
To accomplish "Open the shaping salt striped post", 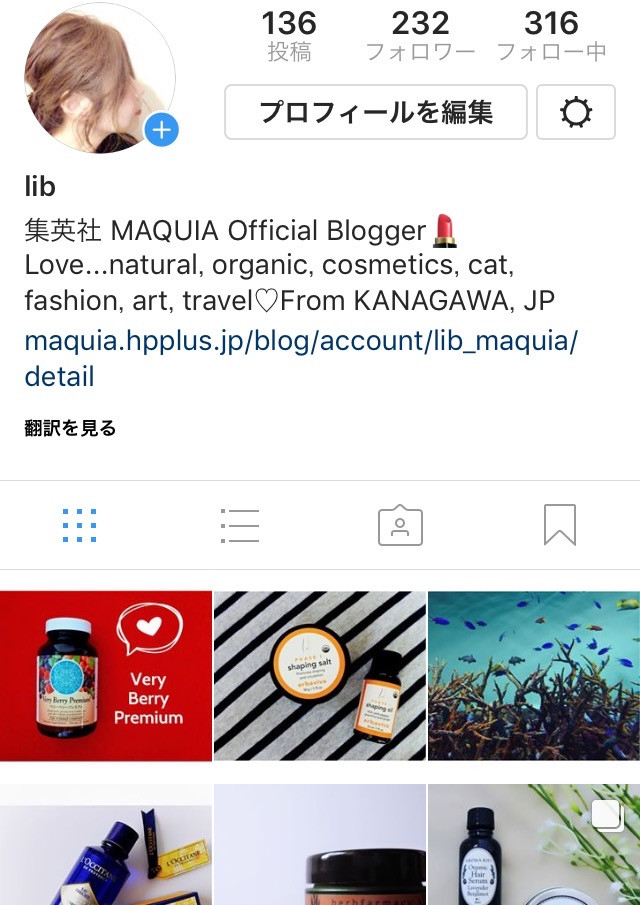I will (320, 676).
